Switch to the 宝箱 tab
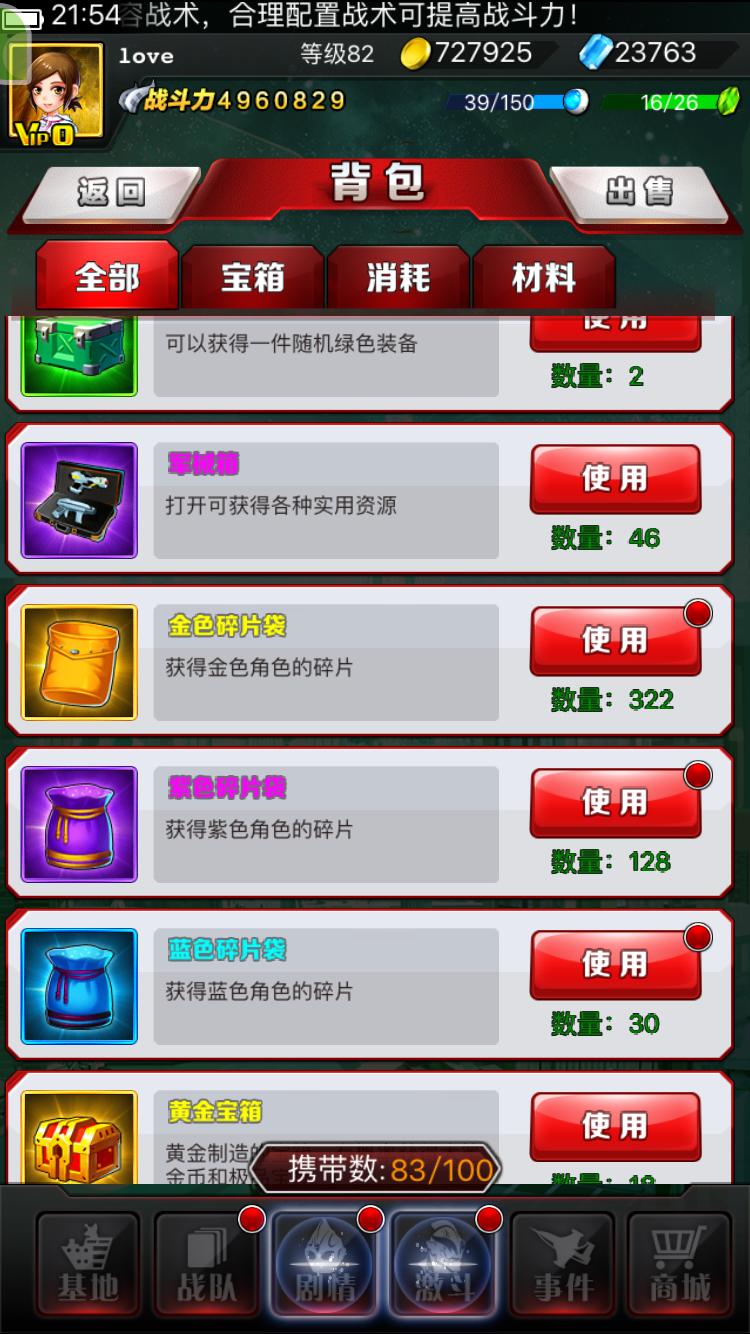The height and width of the screenshot is (1334, 750). pos(253,277)
